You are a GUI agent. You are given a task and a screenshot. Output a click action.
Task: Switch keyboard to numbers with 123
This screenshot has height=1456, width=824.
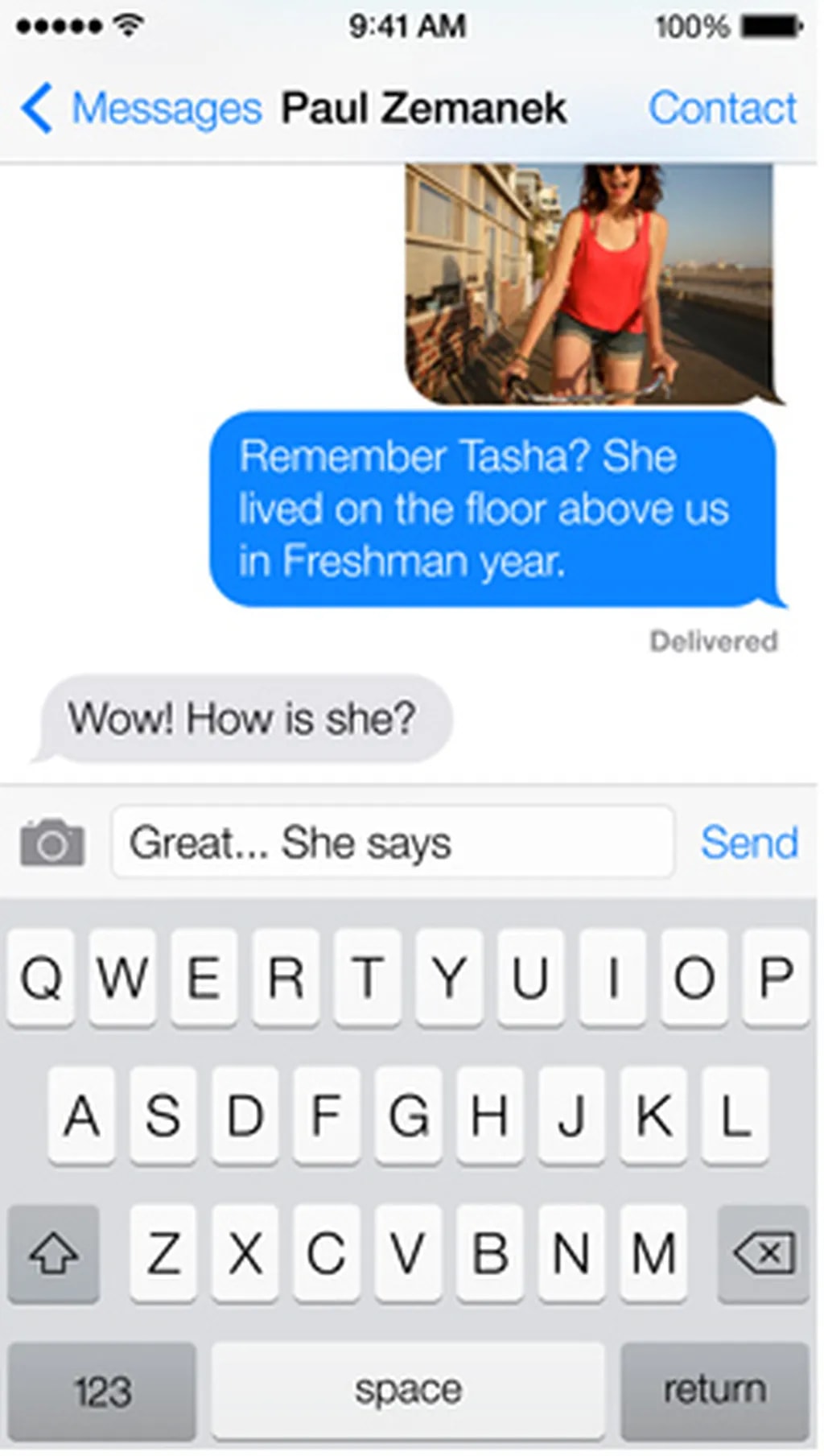tap(102, 1390)
